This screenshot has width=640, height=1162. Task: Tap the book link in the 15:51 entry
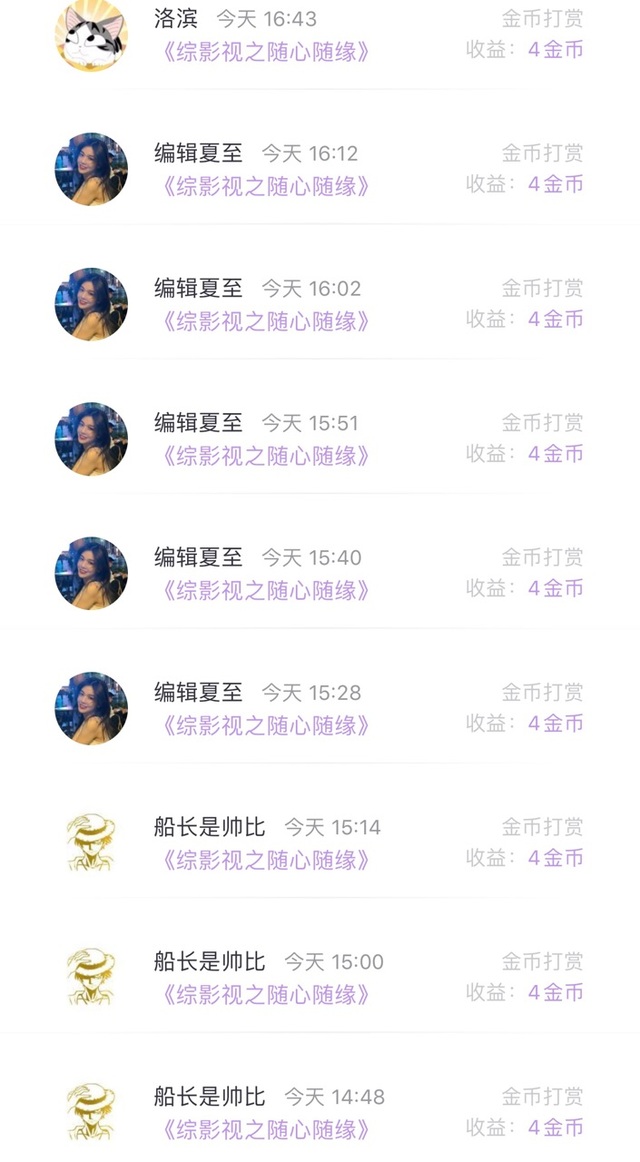tap(264, 456)
